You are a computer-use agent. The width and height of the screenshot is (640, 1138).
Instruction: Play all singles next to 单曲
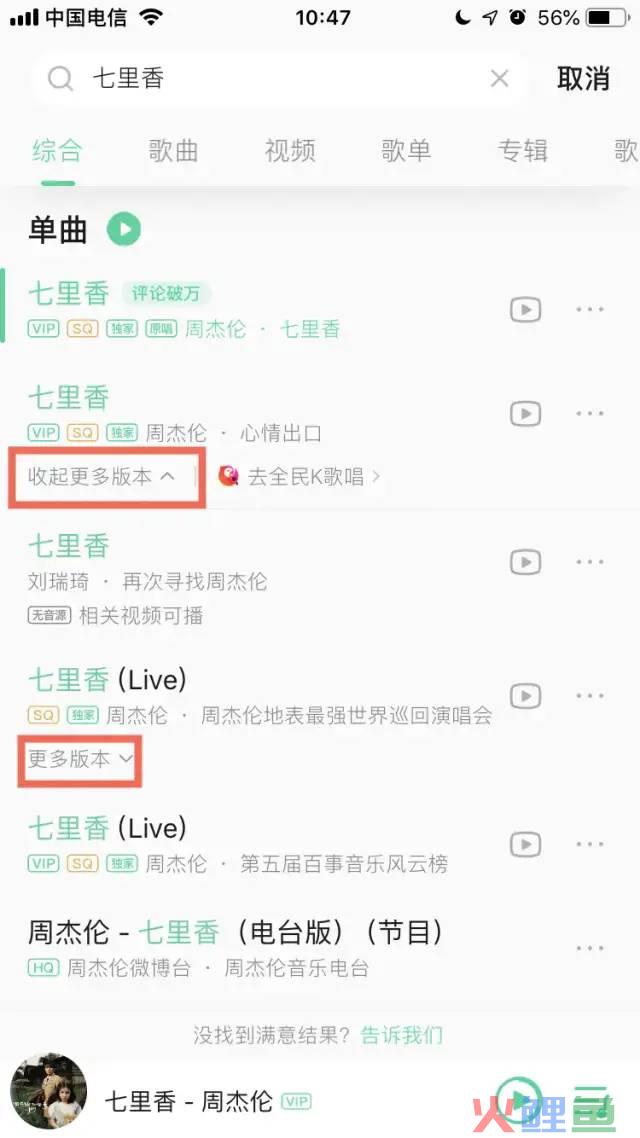125,229
